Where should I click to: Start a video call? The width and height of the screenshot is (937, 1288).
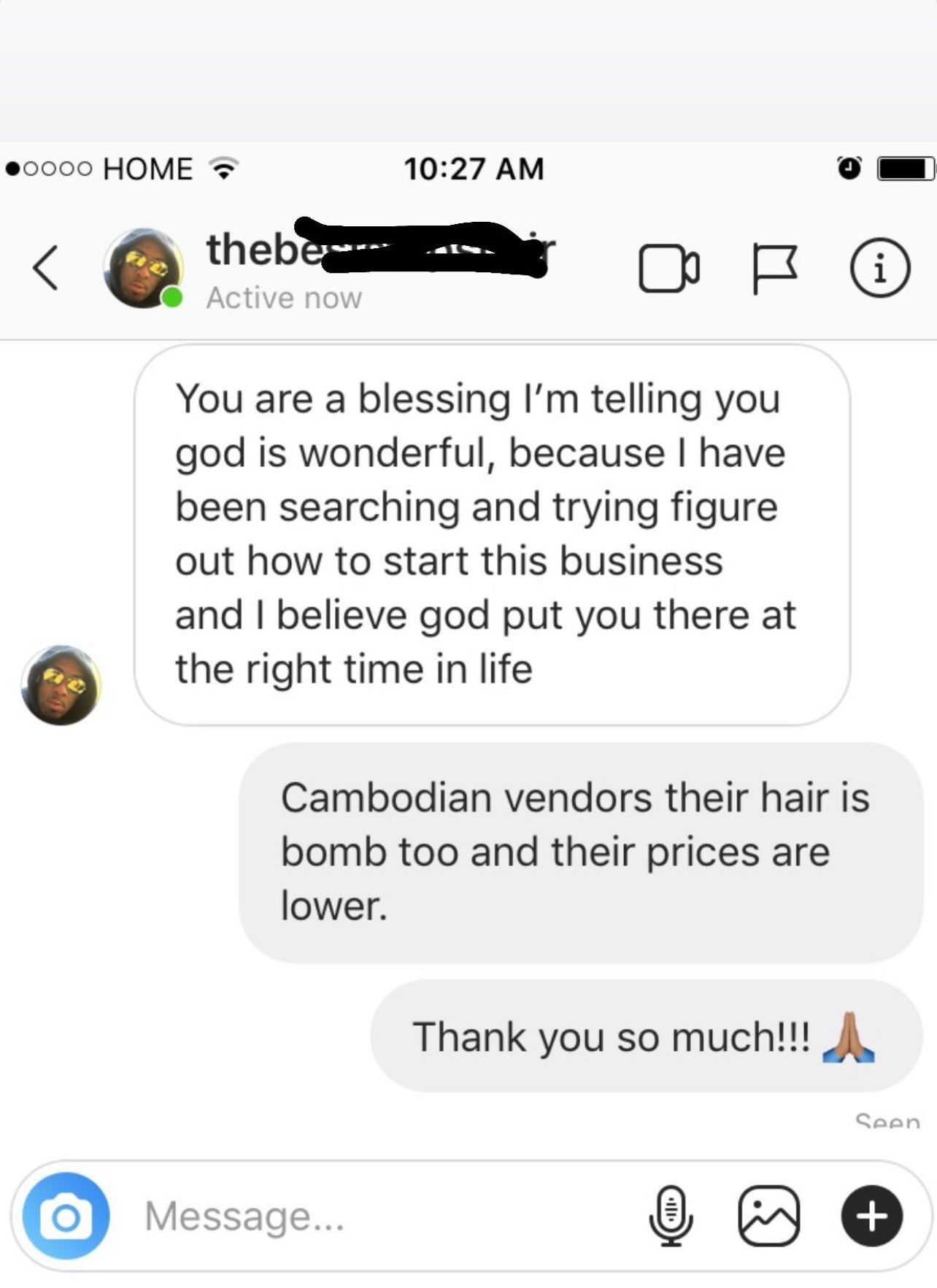point(668,269)
